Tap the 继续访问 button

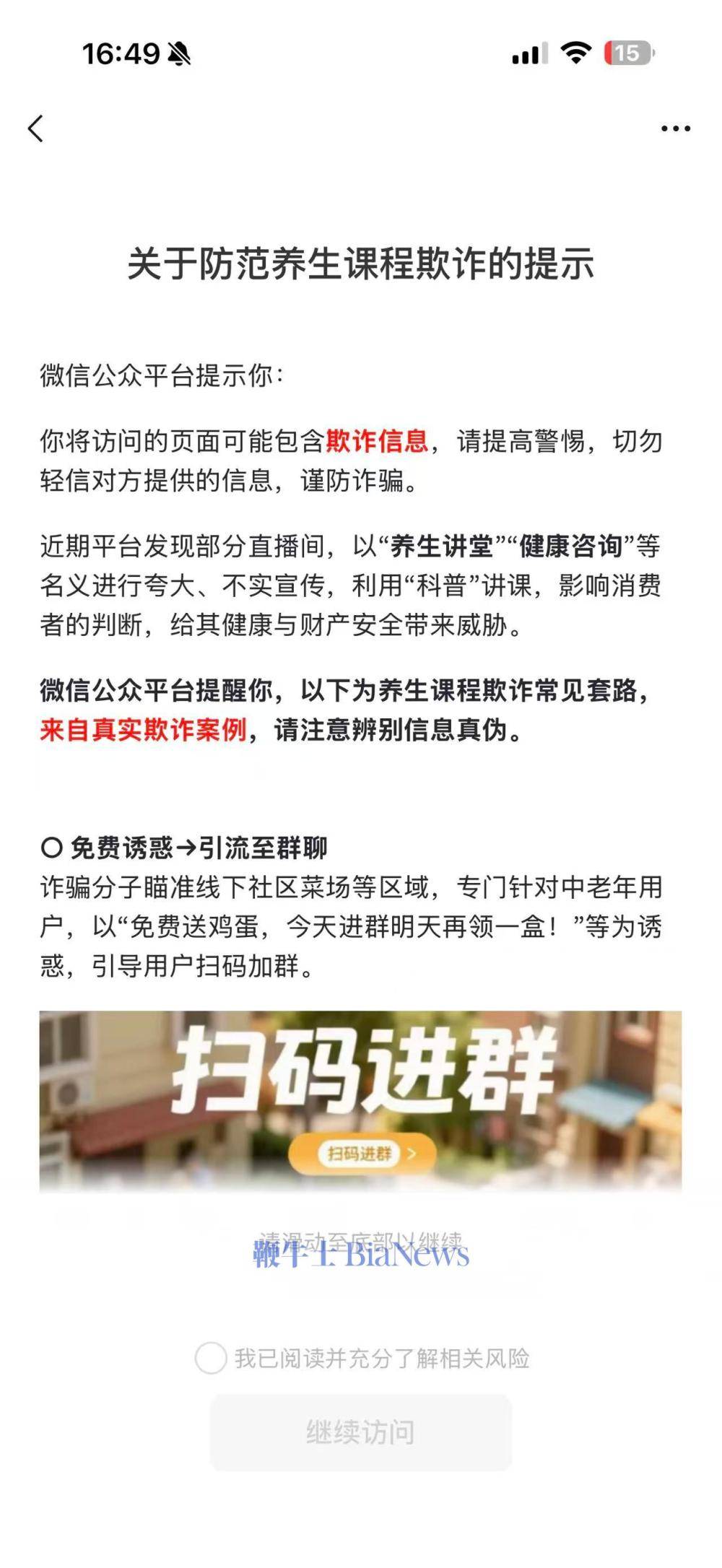tap(360, 1432)
